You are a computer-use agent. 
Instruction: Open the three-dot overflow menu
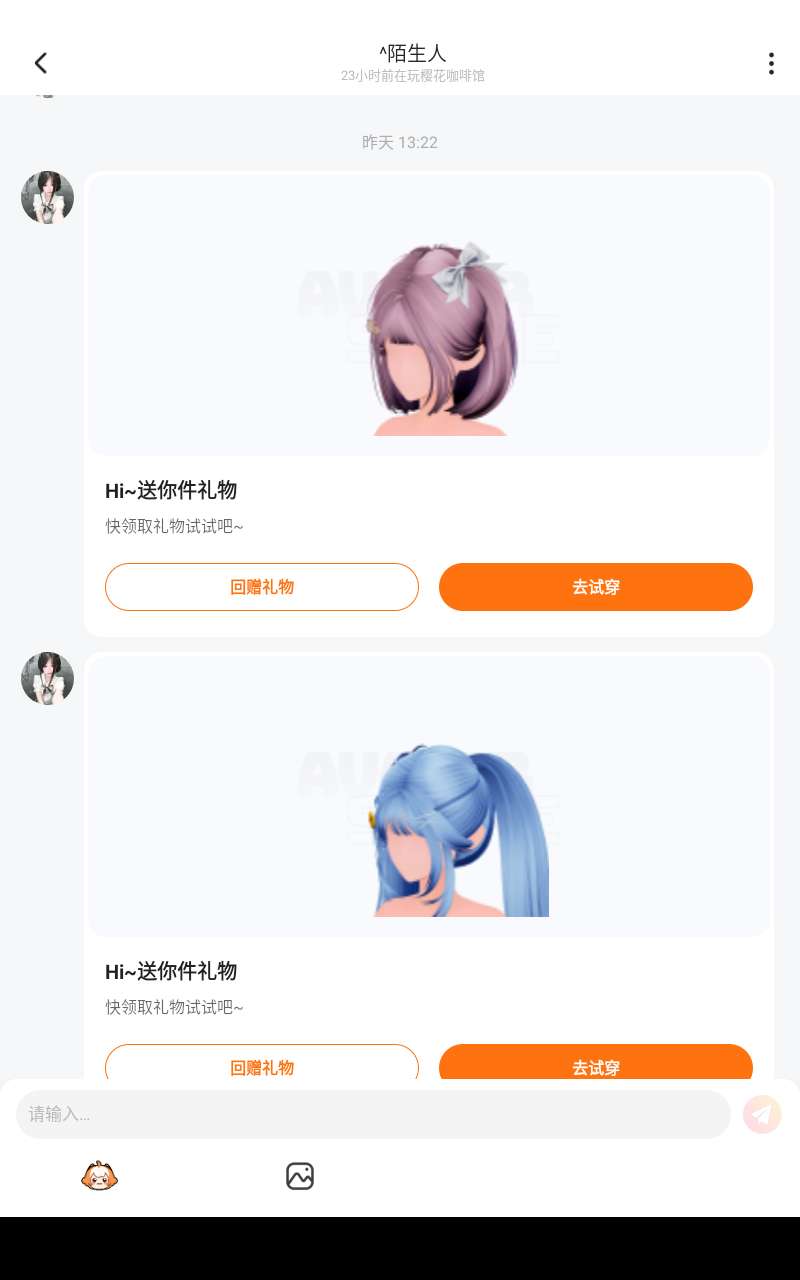tap(770, 63)
